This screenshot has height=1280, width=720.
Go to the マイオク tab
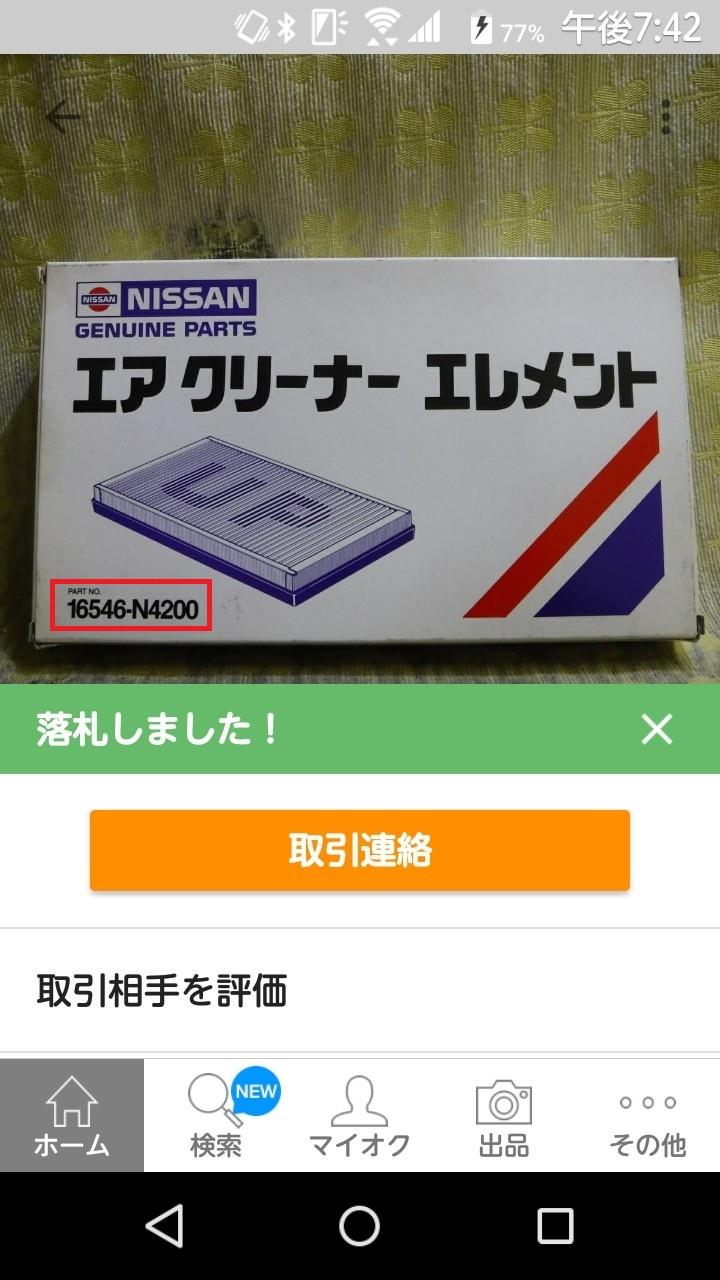click(x=360, y=1115)
